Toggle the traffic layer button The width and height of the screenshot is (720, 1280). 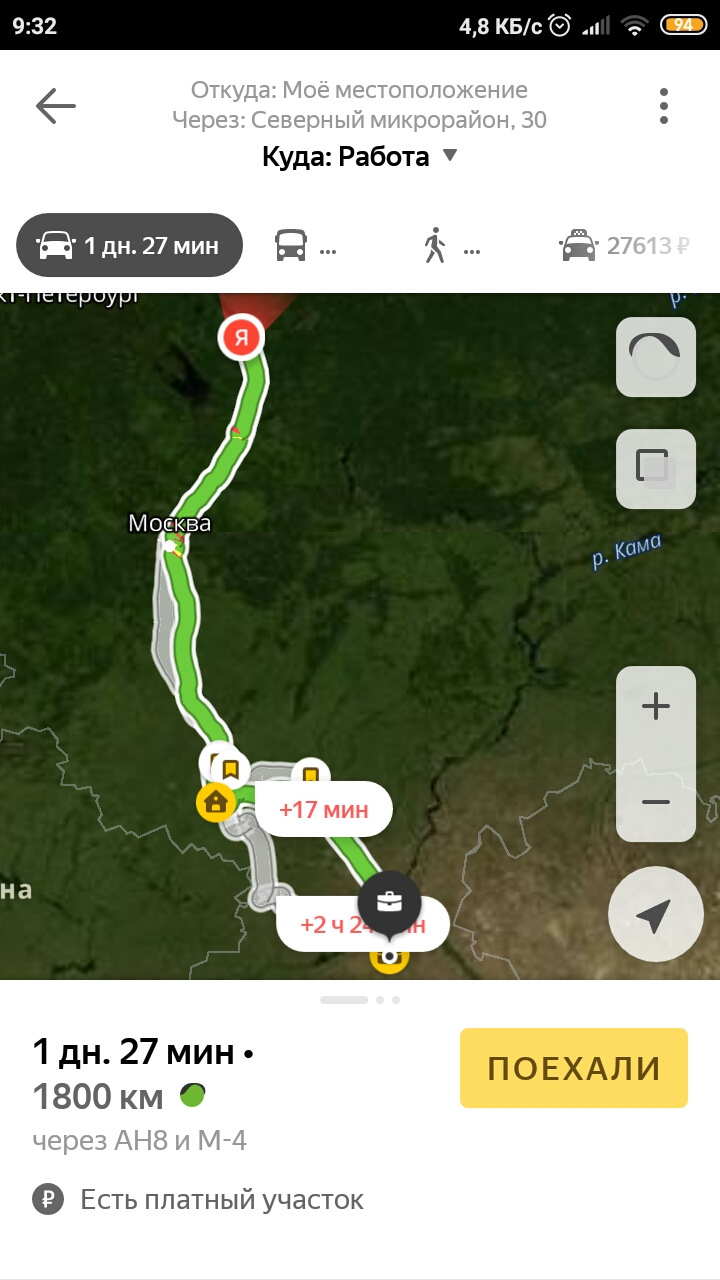click(655, 357)
